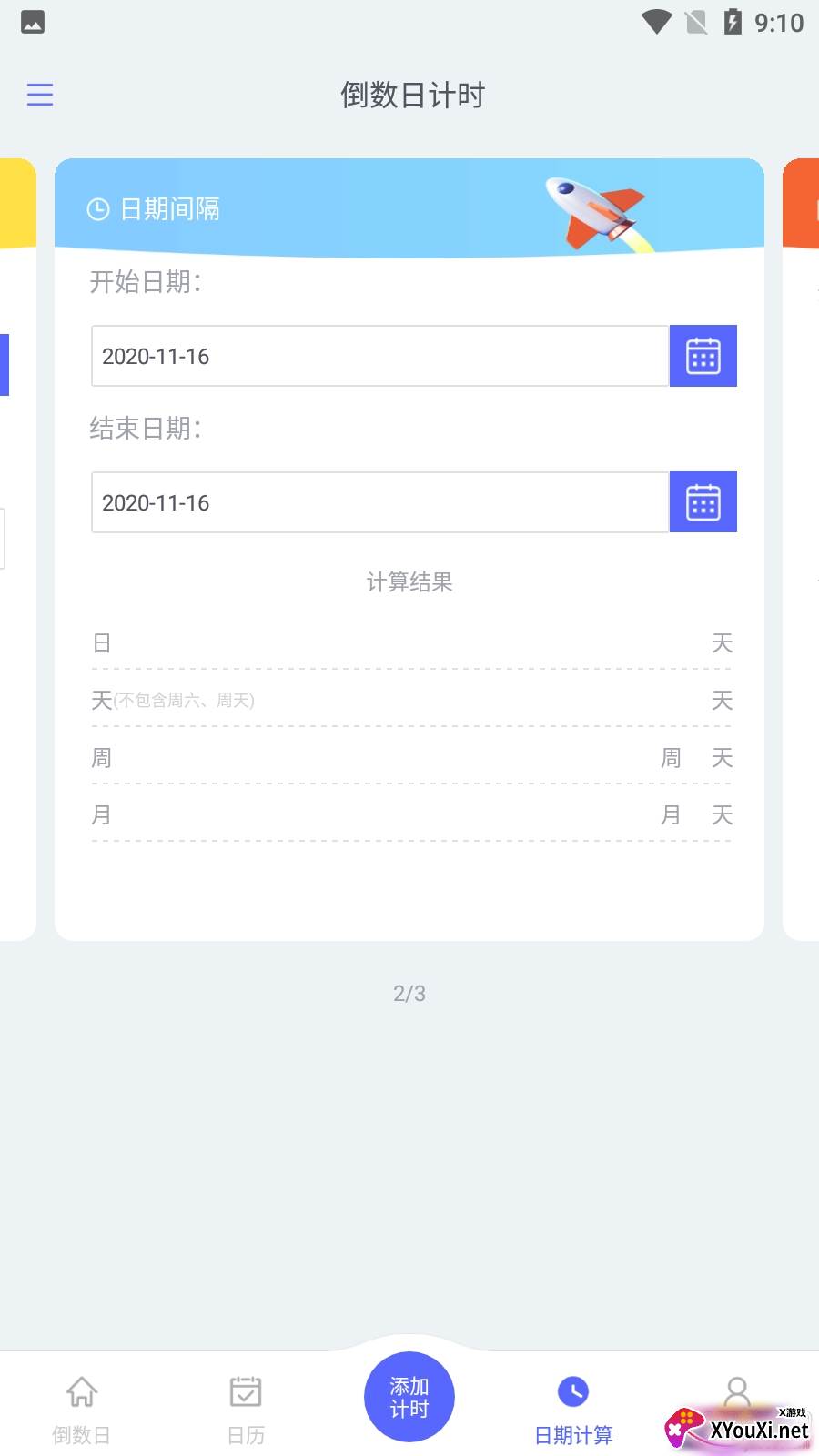Open the calendar picker for the start date
This screenshot has height=1456, width=819.
coord(703,356)
